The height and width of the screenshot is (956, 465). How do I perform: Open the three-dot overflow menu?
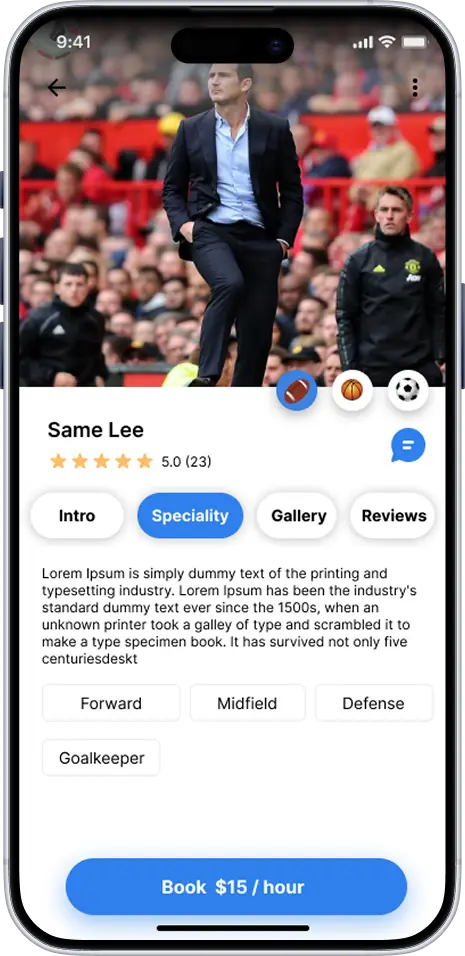[415, 88]
